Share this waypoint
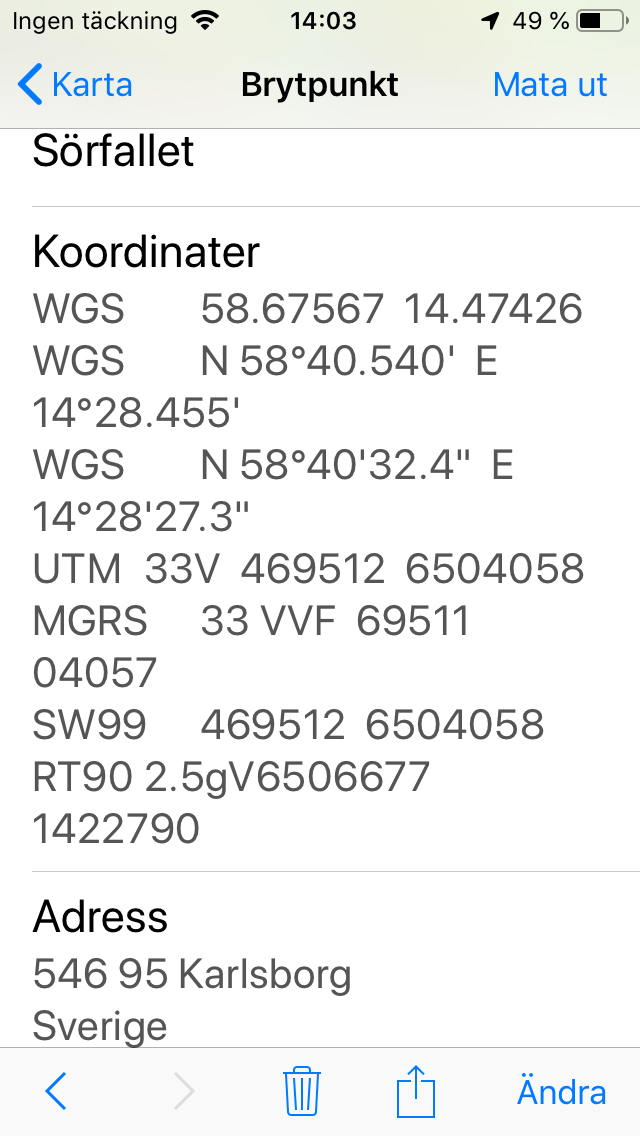640x1136 pixels. (417, 1091)
